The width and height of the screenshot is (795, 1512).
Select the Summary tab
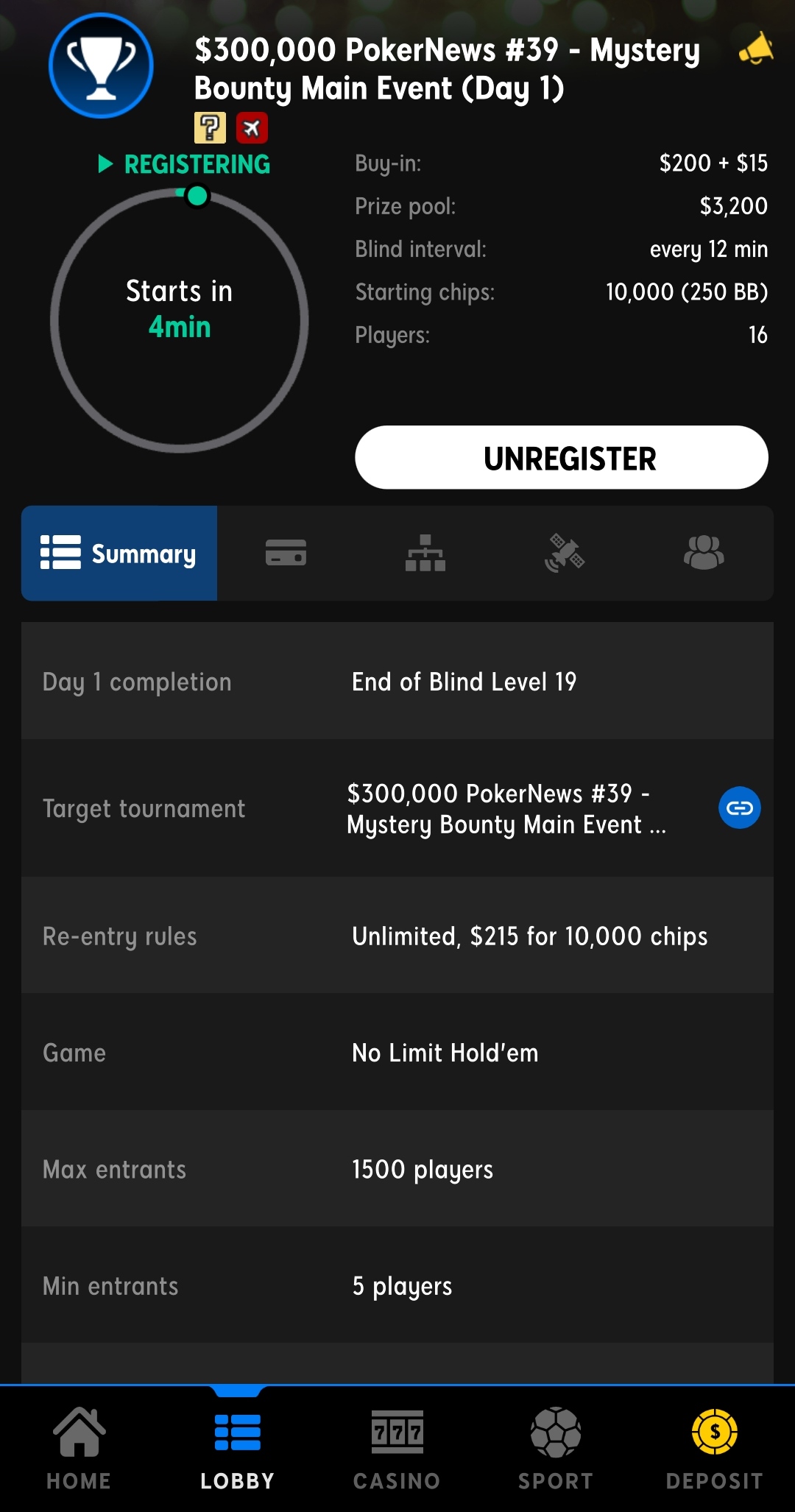pos(119,553)
